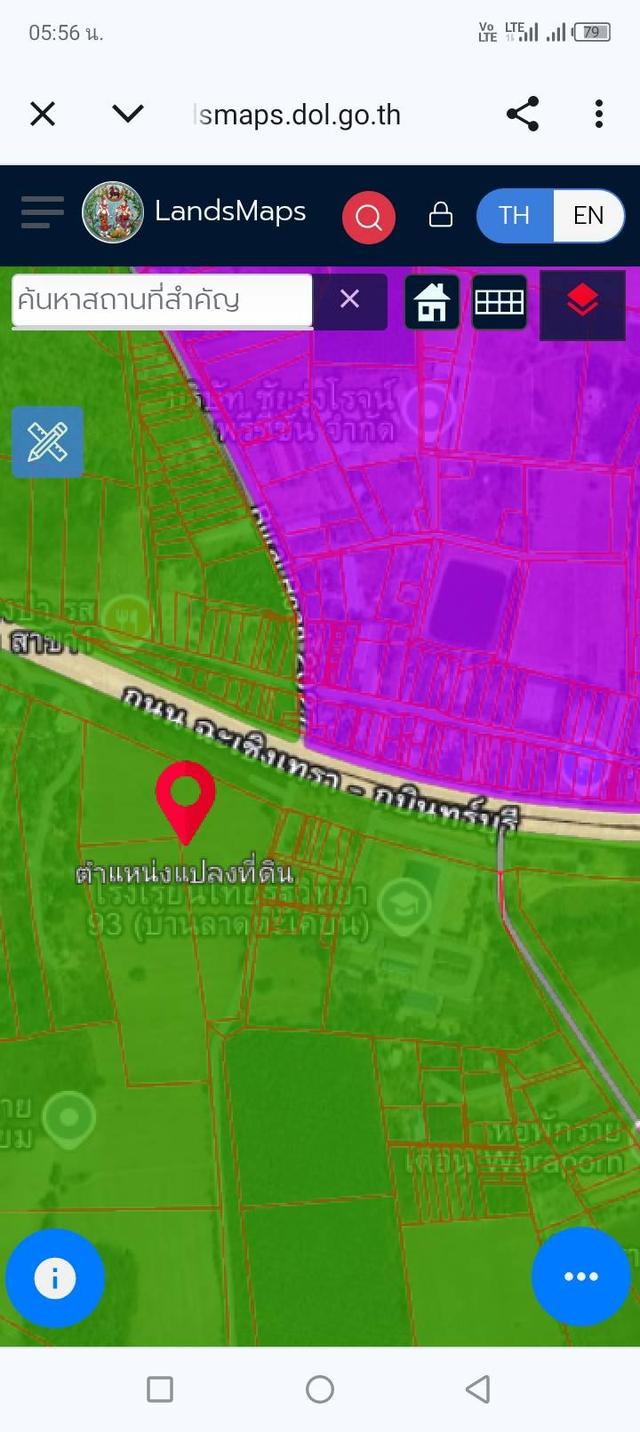
Task: Tap the red search icon
Action: [x=368, y=216]
